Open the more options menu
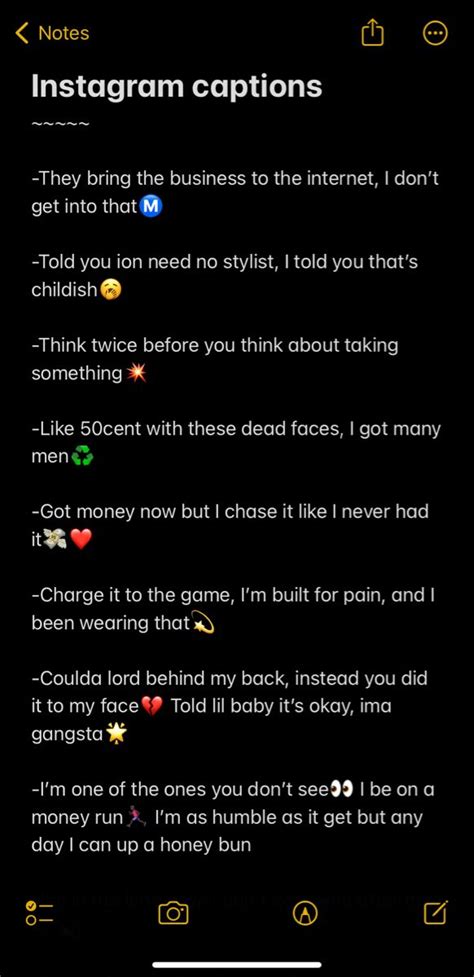Image resolution: width=474 pixels, height=977 pixels. click(435, 33)
